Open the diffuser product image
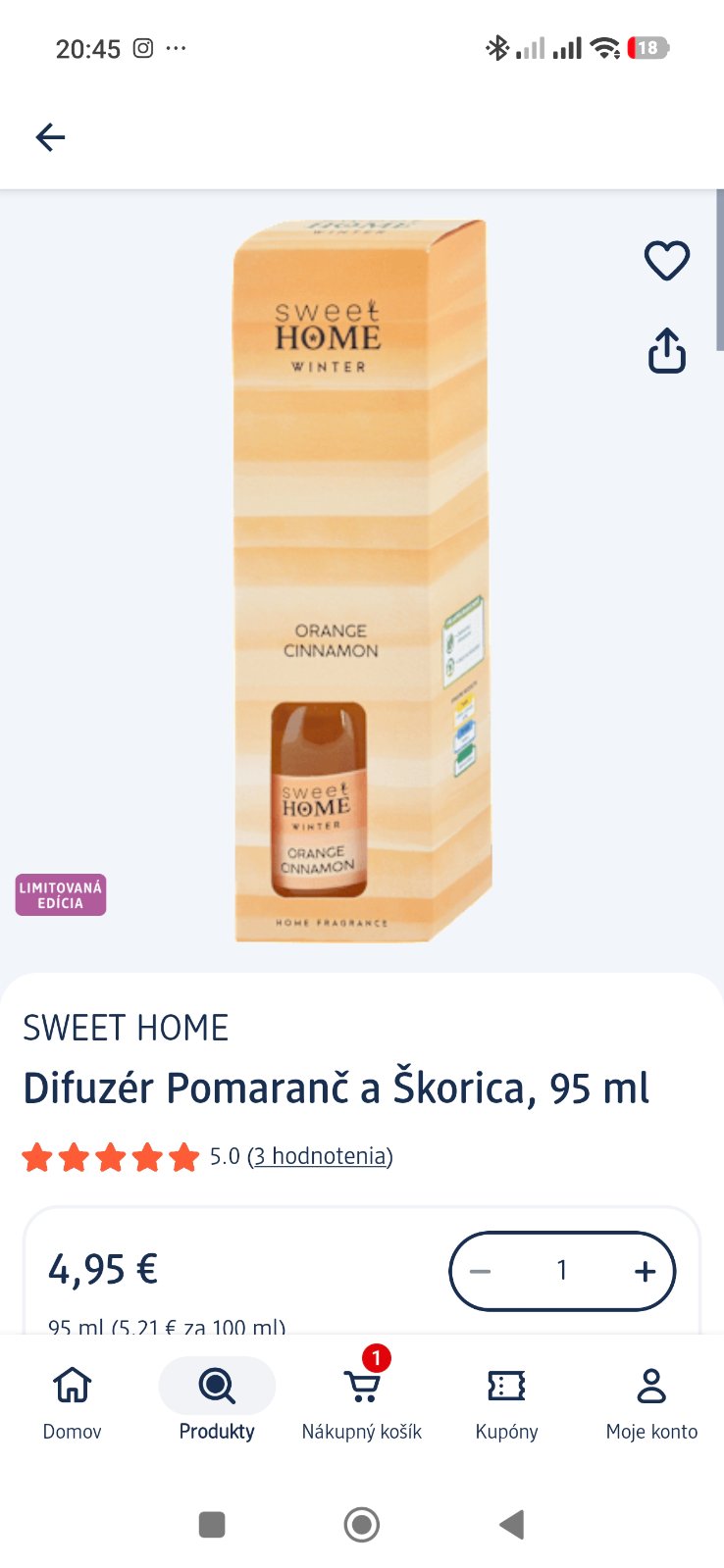The width and height of the screenshot is (724, 1568). click(x=361, y=579)
